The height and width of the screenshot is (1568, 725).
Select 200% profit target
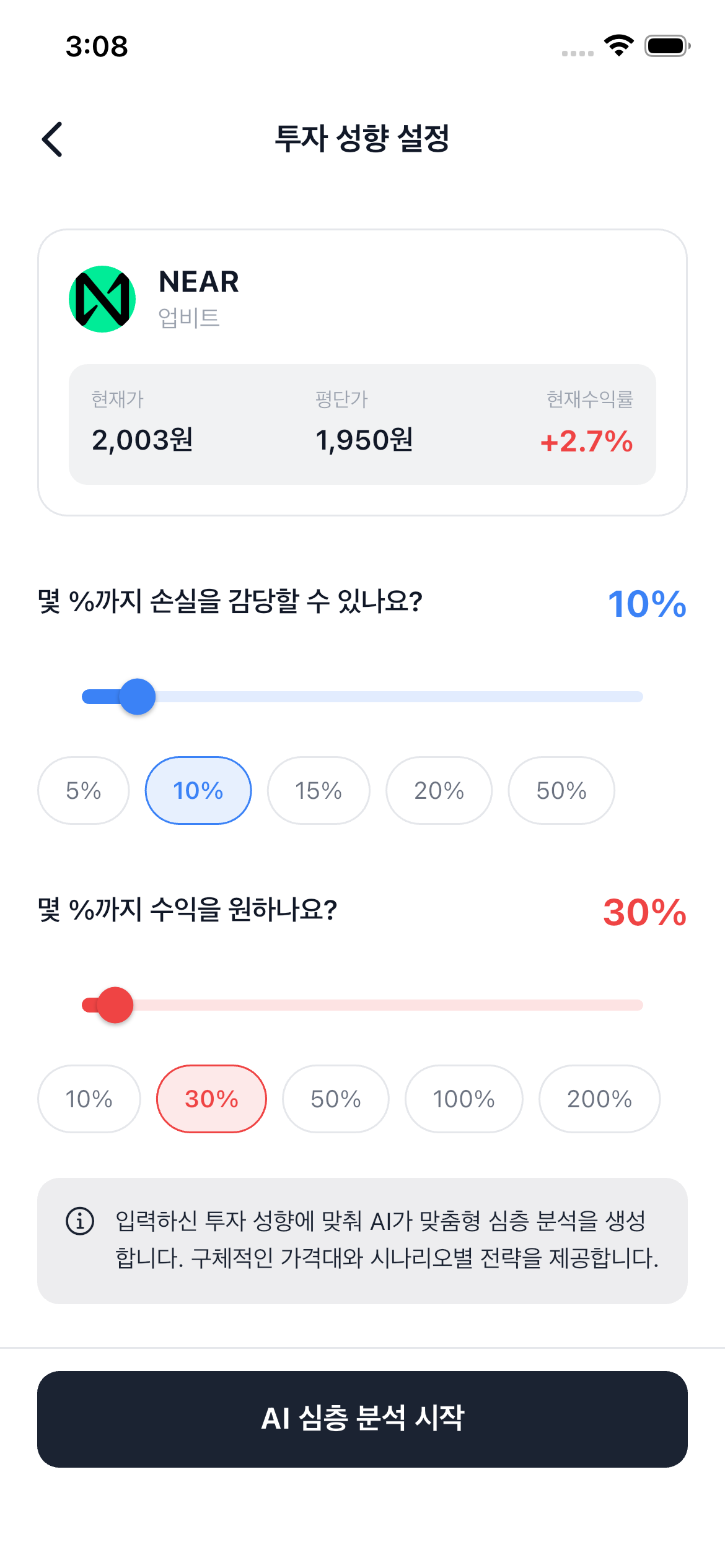tap(599, 1099)
